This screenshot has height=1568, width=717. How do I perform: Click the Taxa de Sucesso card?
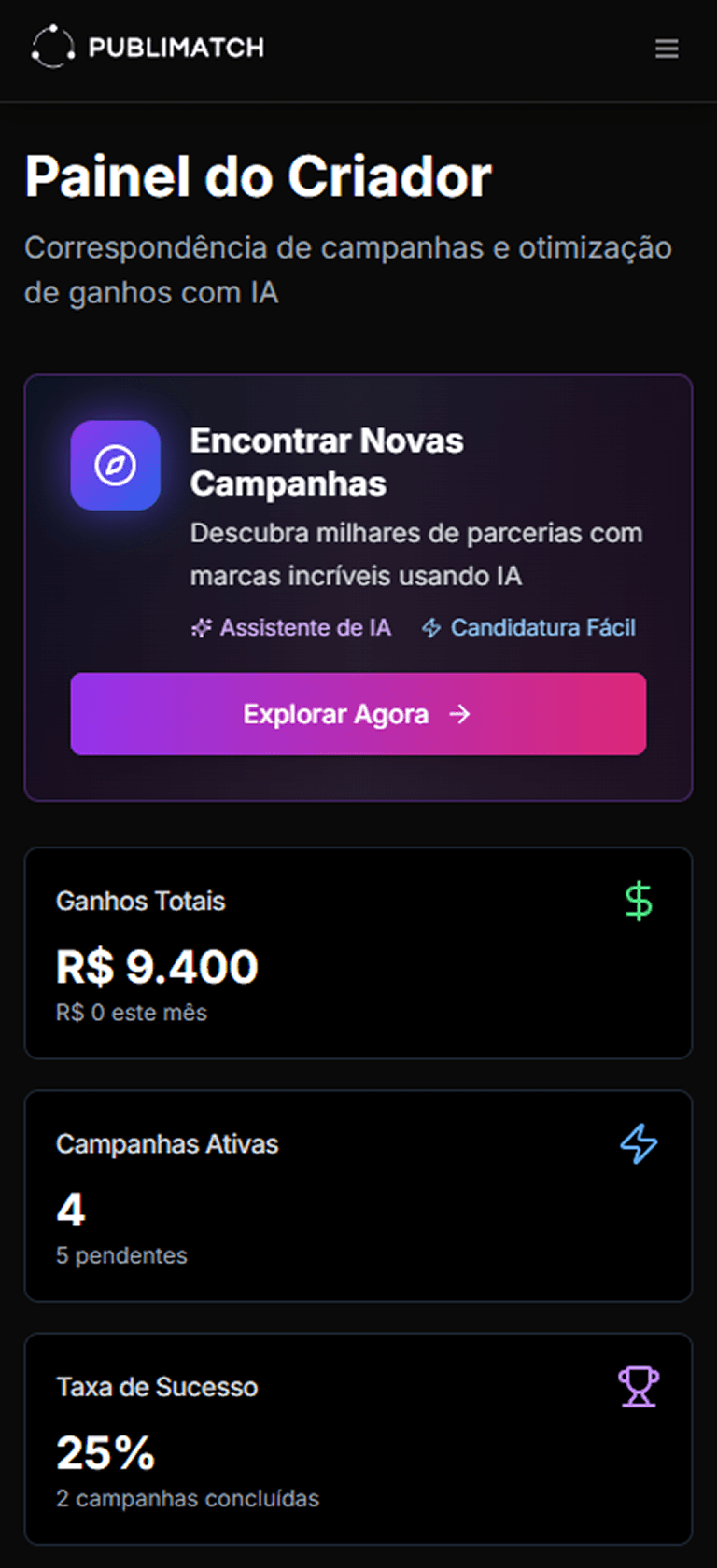[358, 1438]
